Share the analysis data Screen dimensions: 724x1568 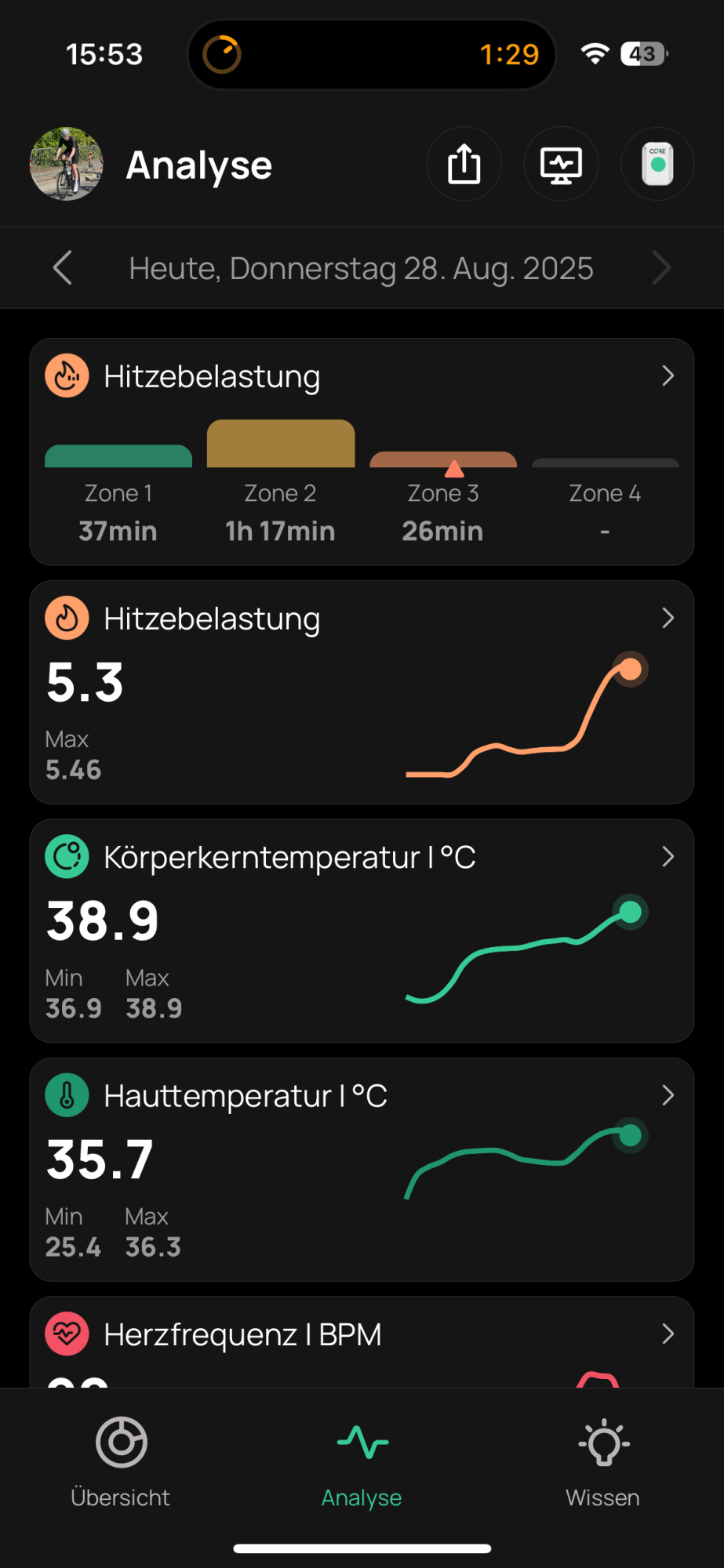pos(464,165)
